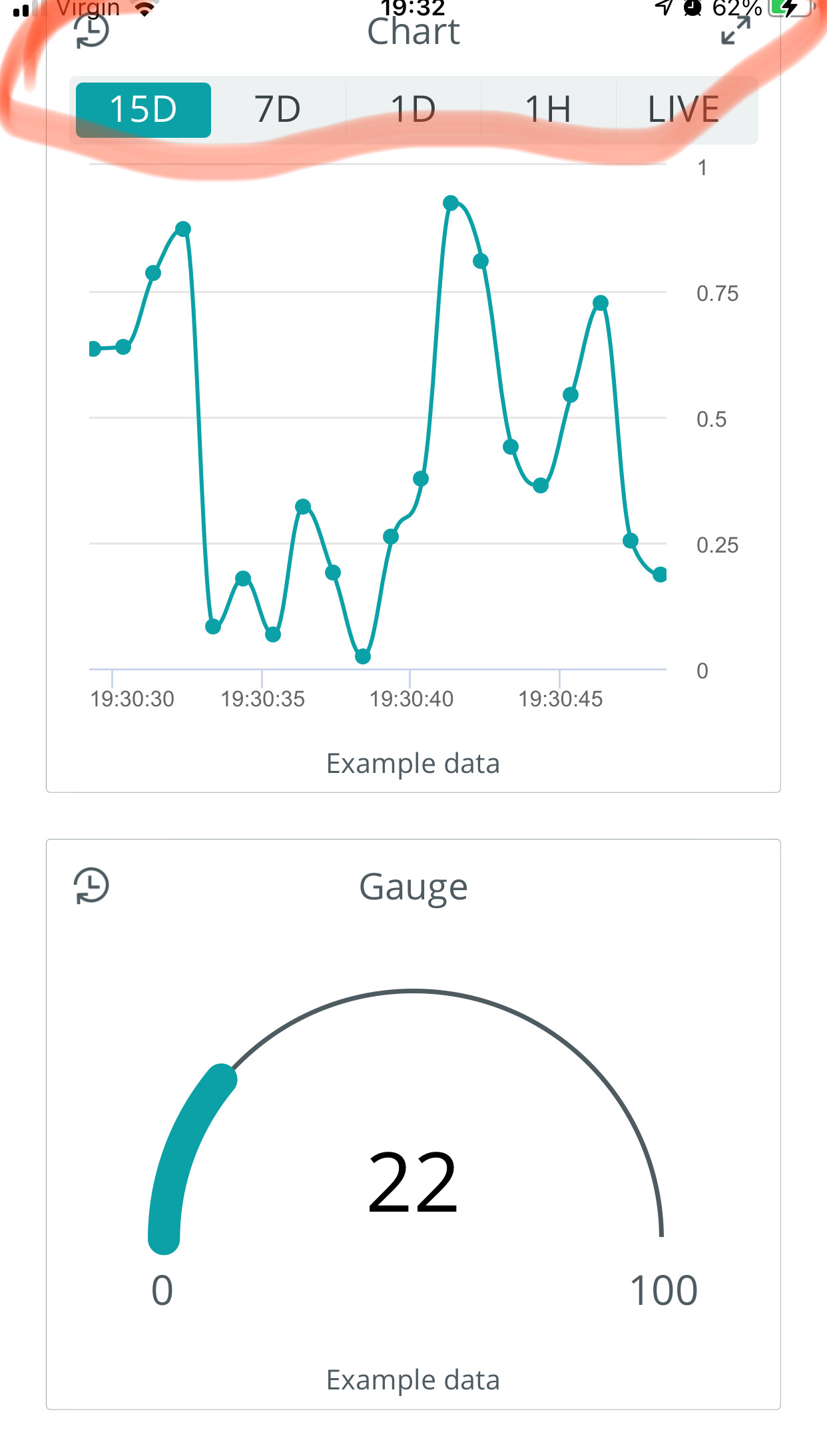
Task: Open the time range selector bar
Action: coord(413,109)
